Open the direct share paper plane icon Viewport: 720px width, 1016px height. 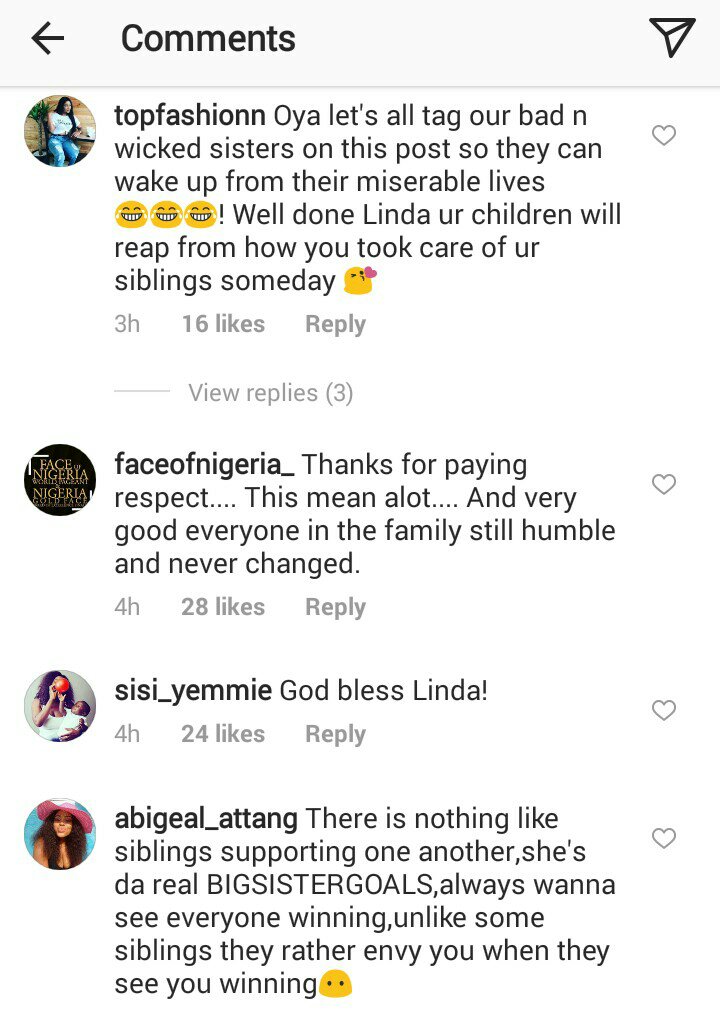pos(671,38)
